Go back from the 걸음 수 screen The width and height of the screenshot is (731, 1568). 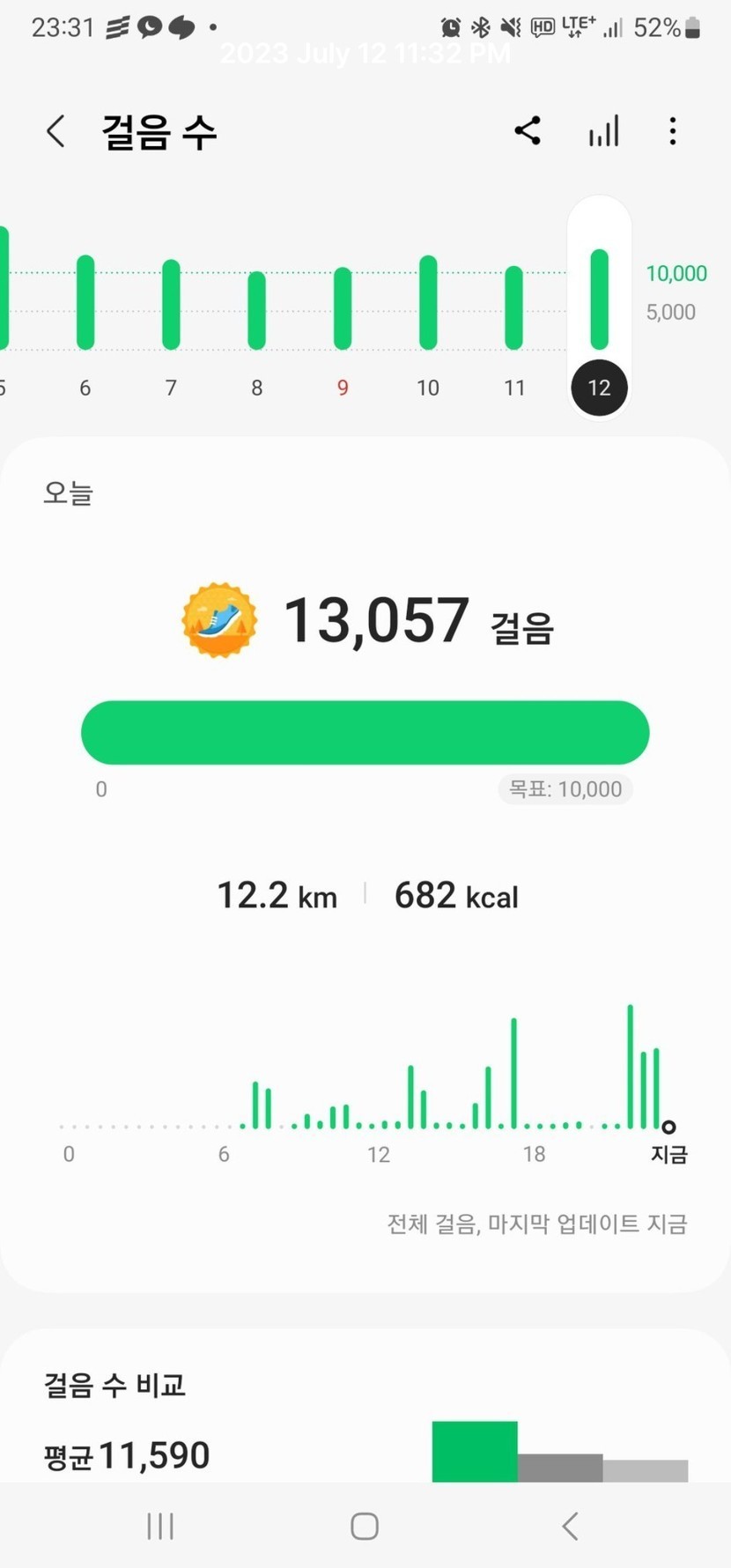tap(55, 132)
